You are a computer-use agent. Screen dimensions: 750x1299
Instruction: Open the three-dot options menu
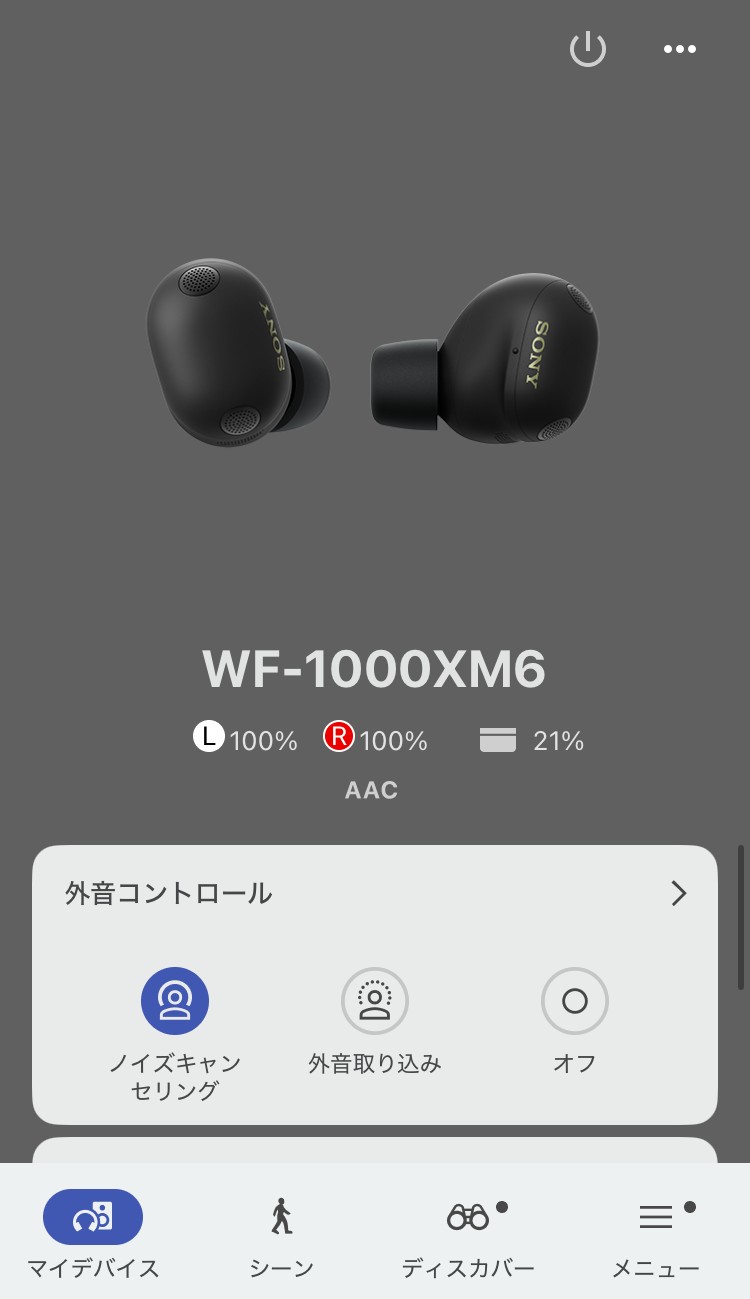679,48
